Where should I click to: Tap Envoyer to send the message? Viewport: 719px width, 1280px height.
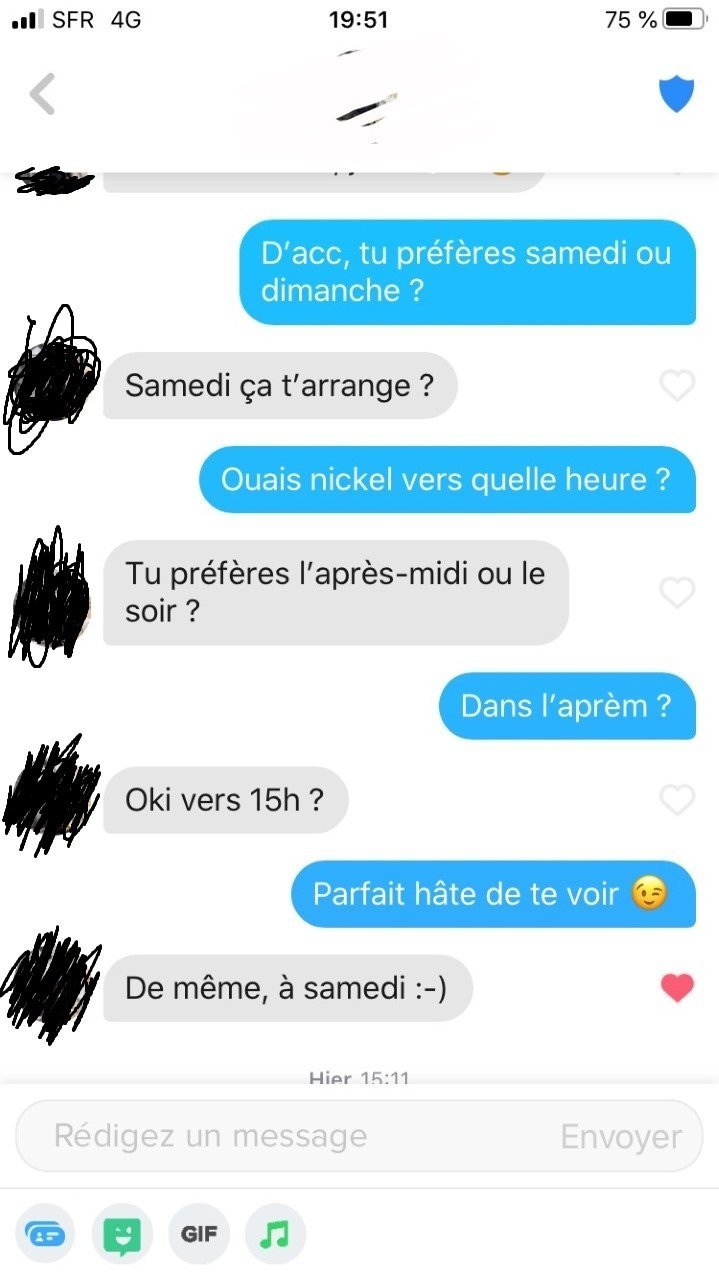tap(621, 1136)
